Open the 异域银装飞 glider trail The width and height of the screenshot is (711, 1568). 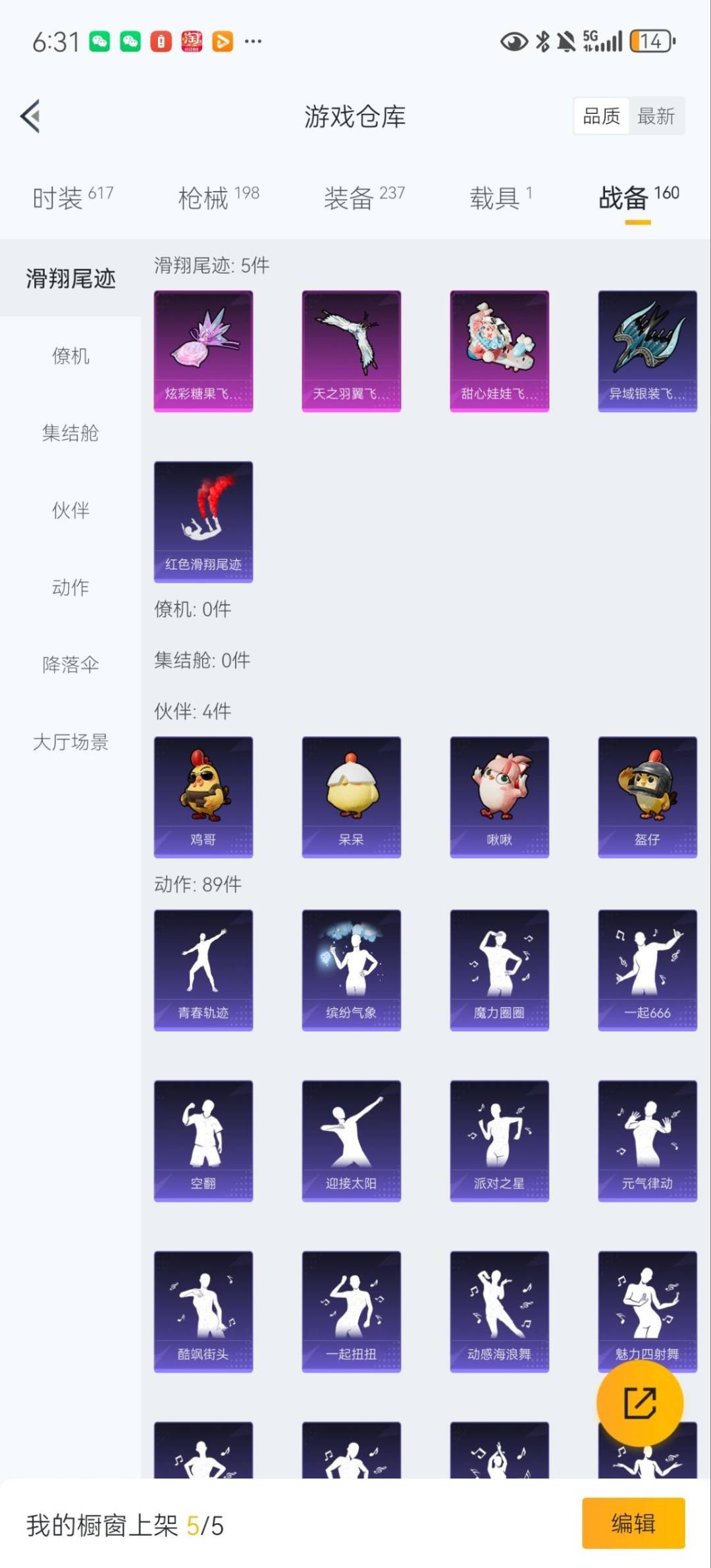tap(647, 351)
